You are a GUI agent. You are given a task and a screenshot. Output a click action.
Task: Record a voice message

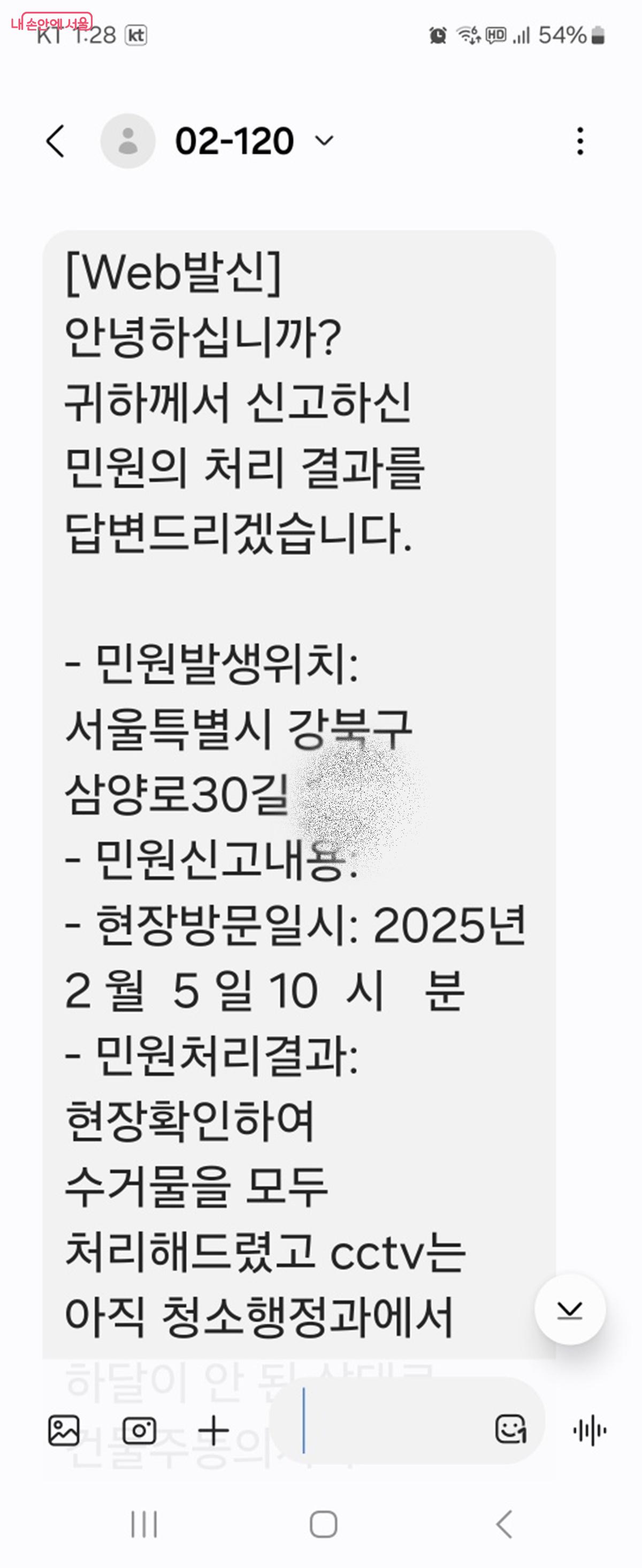[x=590, y=1430]
